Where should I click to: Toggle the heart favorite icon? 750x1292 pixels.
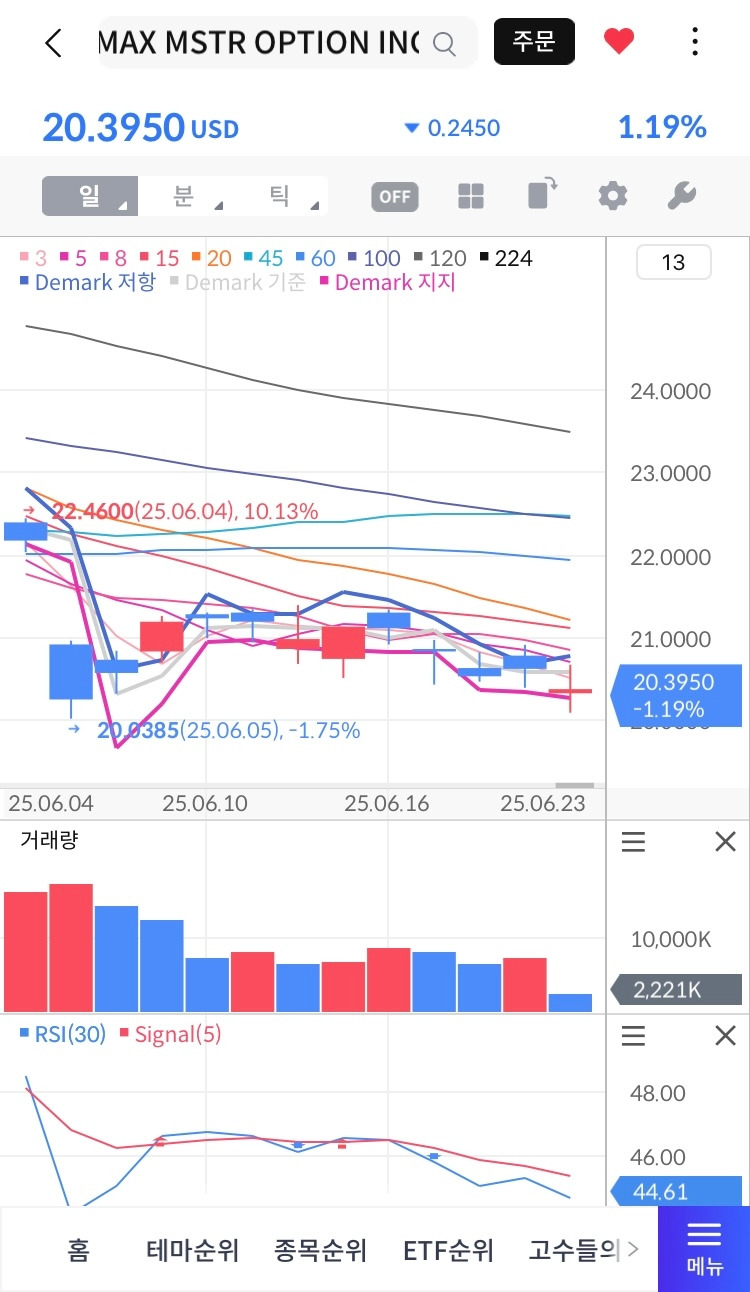coord(619,42)
